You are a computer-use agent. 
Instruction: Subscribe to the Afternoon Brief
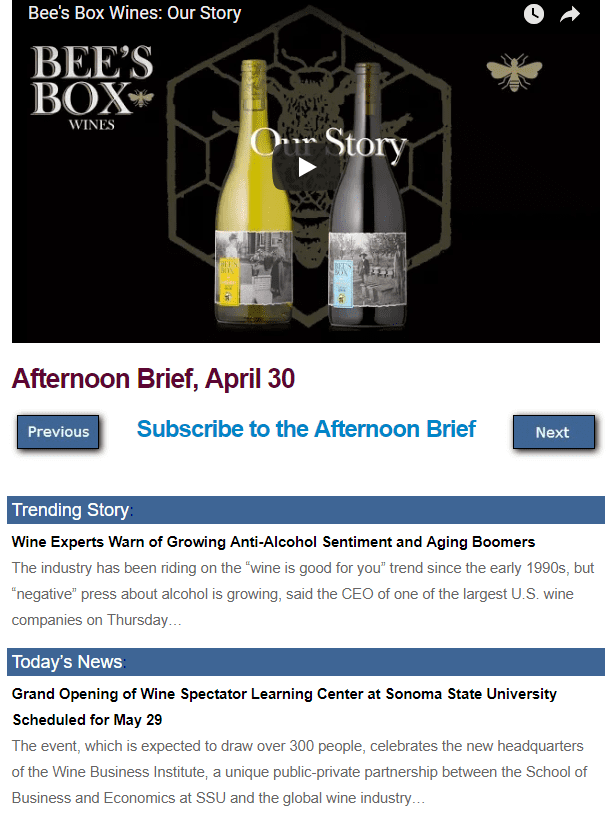click(x=306, y=429)
